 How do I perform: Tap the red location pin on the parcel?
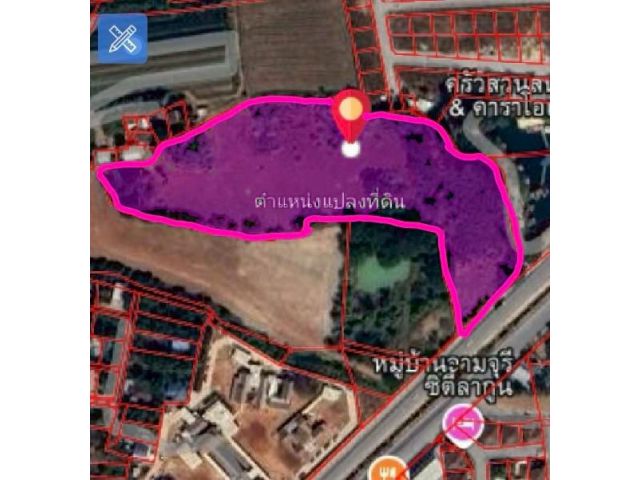click(x=350, y=113)
